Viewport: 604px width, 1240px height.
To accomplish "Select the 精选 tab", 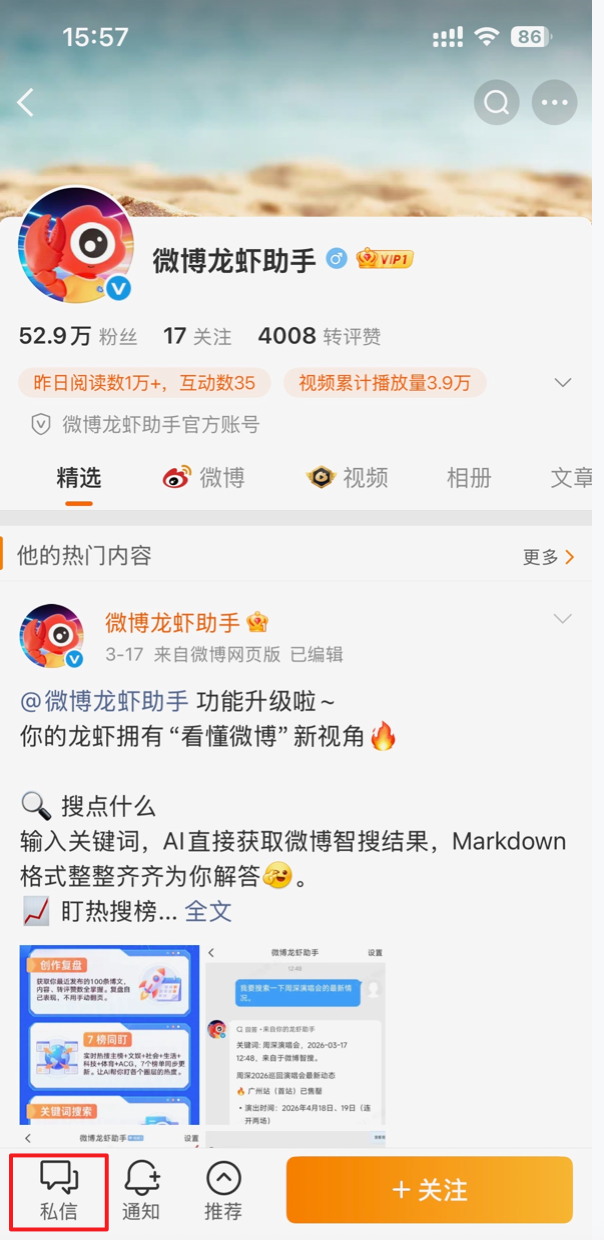I will coord(79,478).
